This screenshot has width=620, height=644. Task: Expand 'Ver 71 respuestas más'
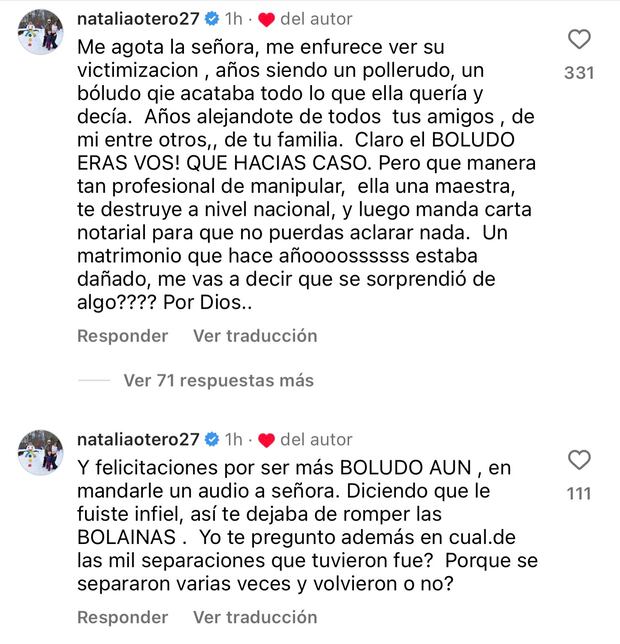[217, 380]
